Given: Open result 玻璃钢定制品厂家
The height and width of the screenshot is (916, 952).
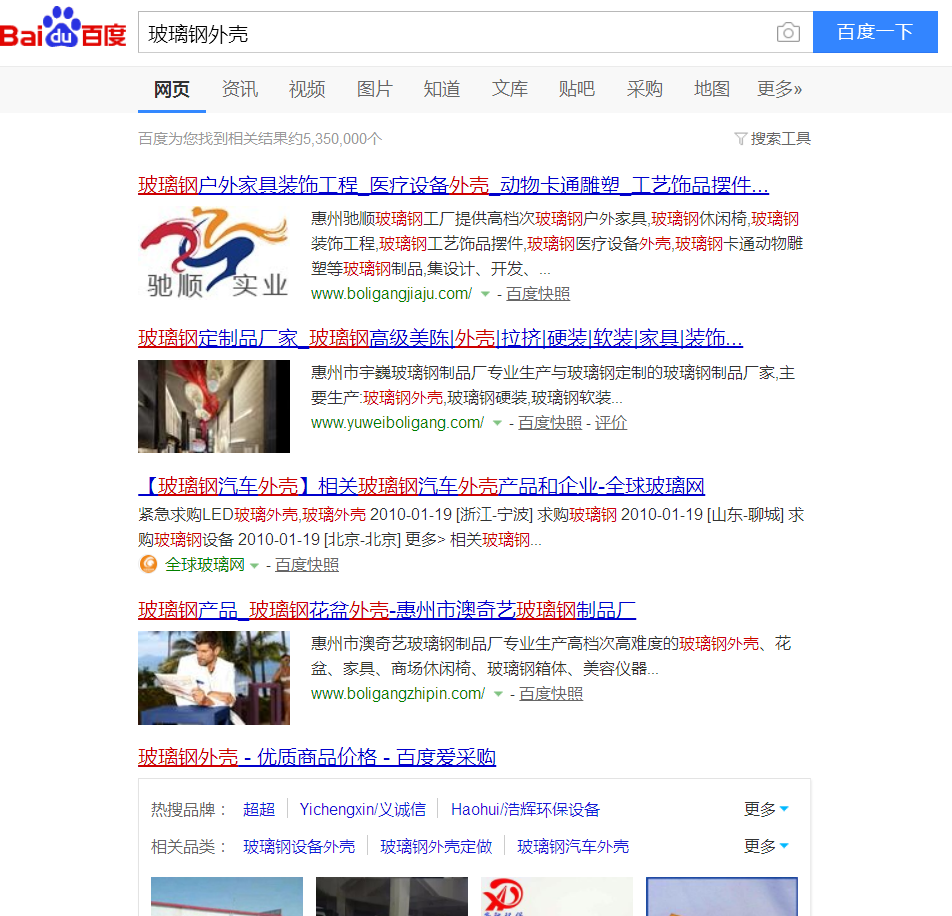Looking at the screenshot, I should [x=440, y=337].
